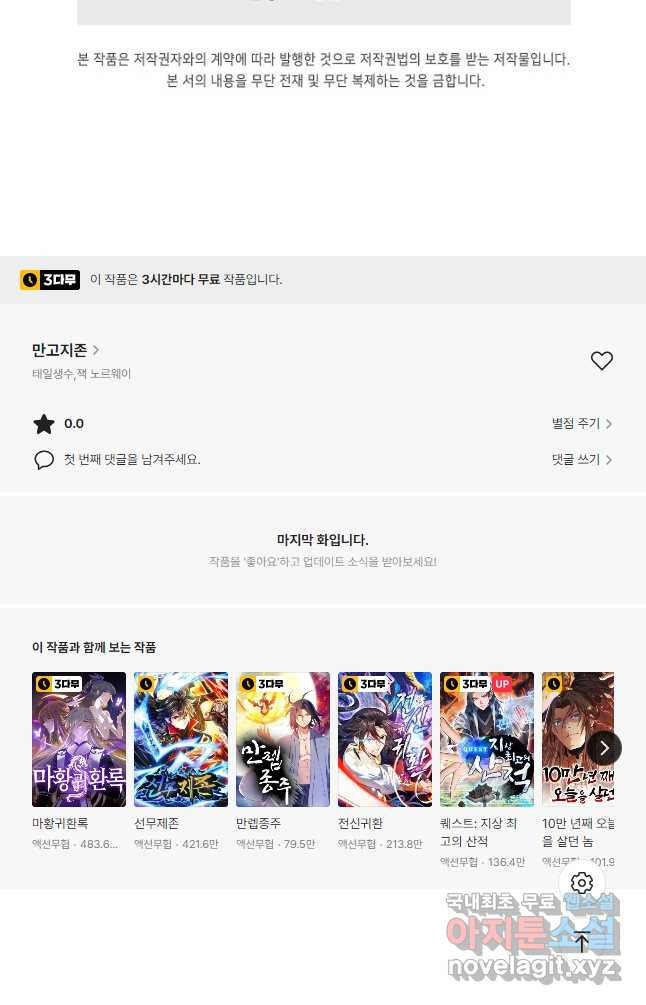Viewport: 646px width, 1005px height.
Task: Open the 만렙종주 recommended title
Action: tap(283, 740)
